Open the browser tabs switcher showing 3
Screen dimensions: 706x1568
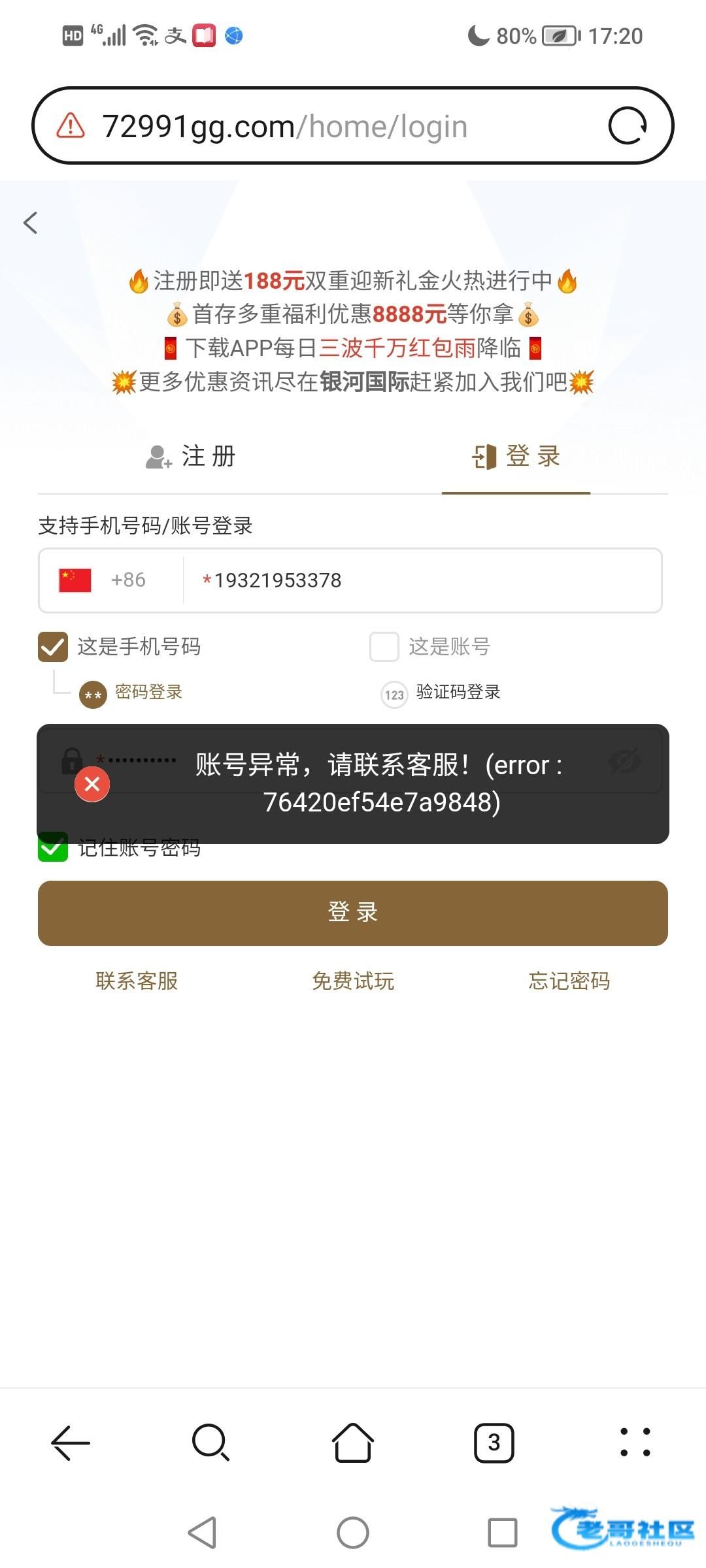(494, 1443)
